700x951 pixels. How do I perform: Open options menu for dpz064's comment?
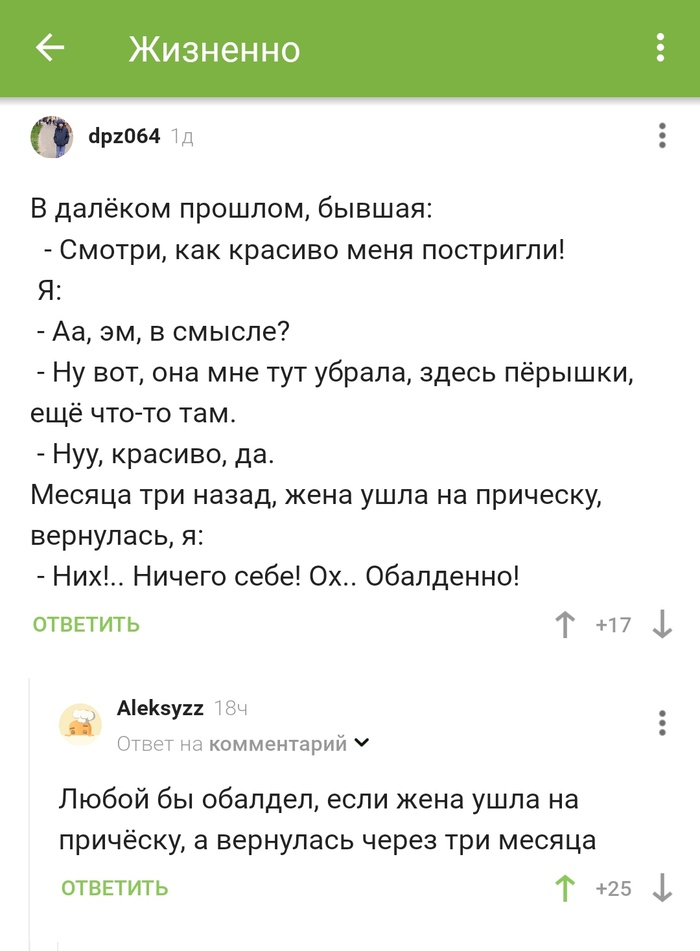[x=662, y=136]
